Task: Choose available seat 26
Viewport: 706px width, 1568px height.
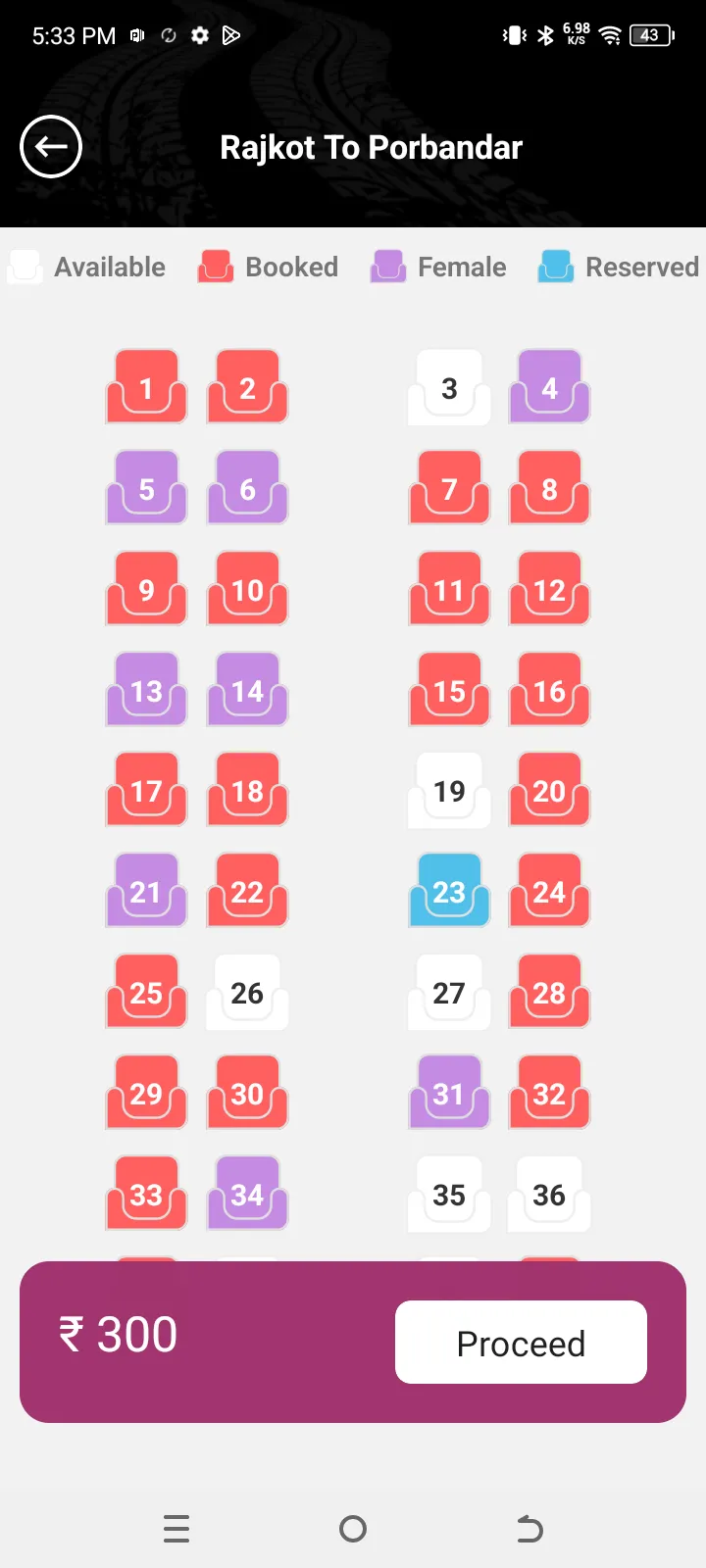Action: click(x=247, y=993)
